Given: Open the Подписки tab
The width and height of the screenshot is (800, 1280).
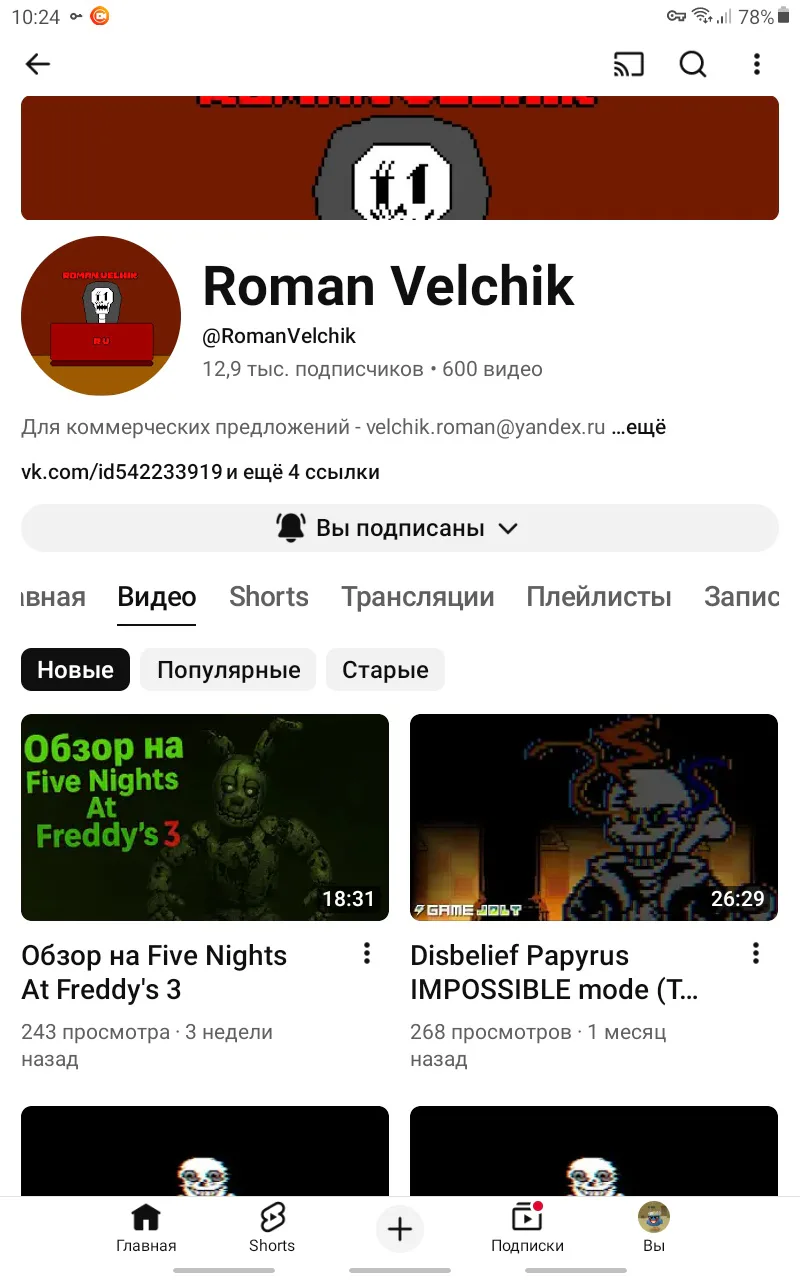Looking at the screenshot, I should [x=527, y=1228].
